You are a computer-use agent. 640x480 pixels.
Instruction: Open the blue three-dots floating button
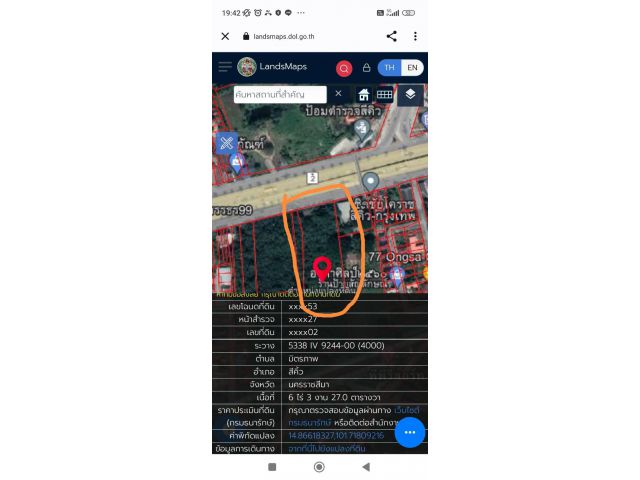point(410,432)
